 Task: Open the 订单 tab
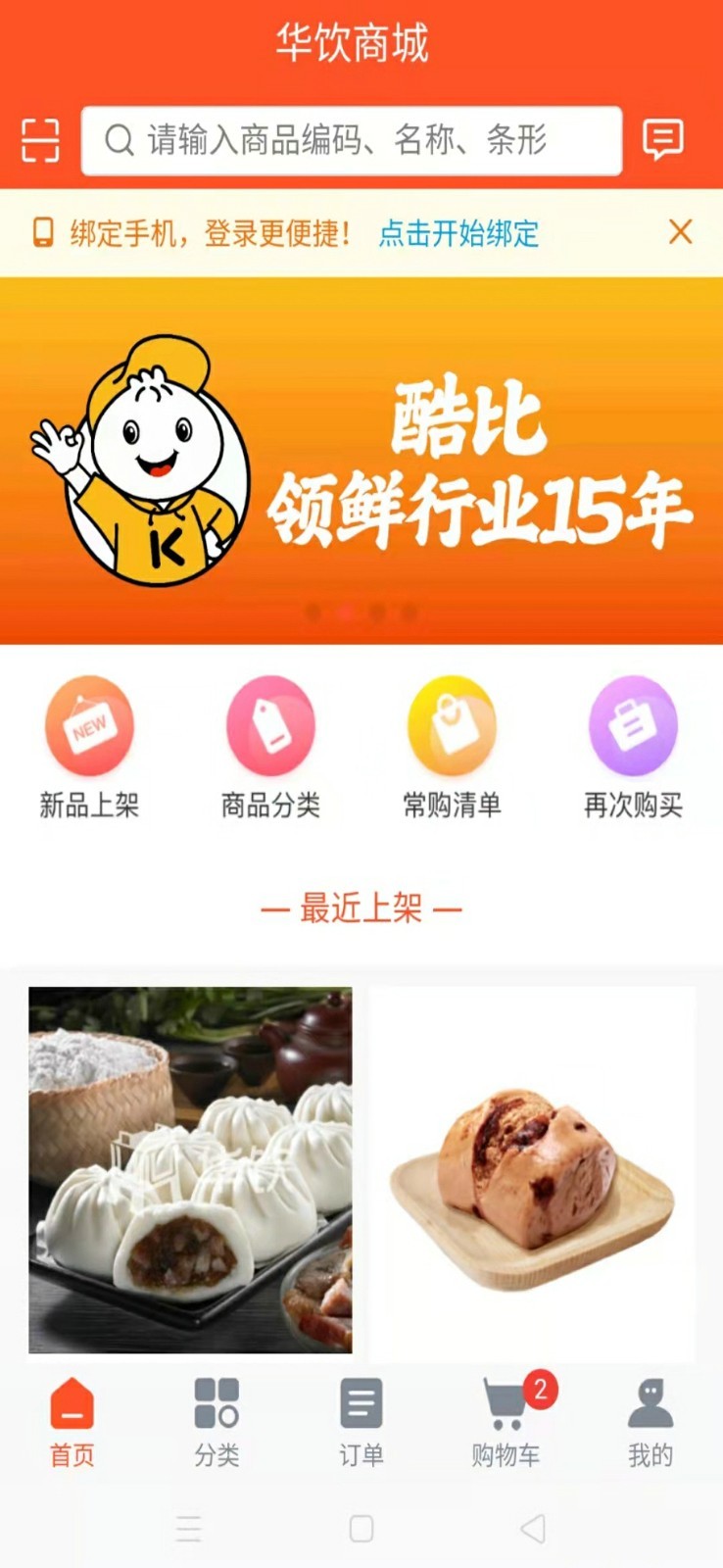tap(361, 1422)
